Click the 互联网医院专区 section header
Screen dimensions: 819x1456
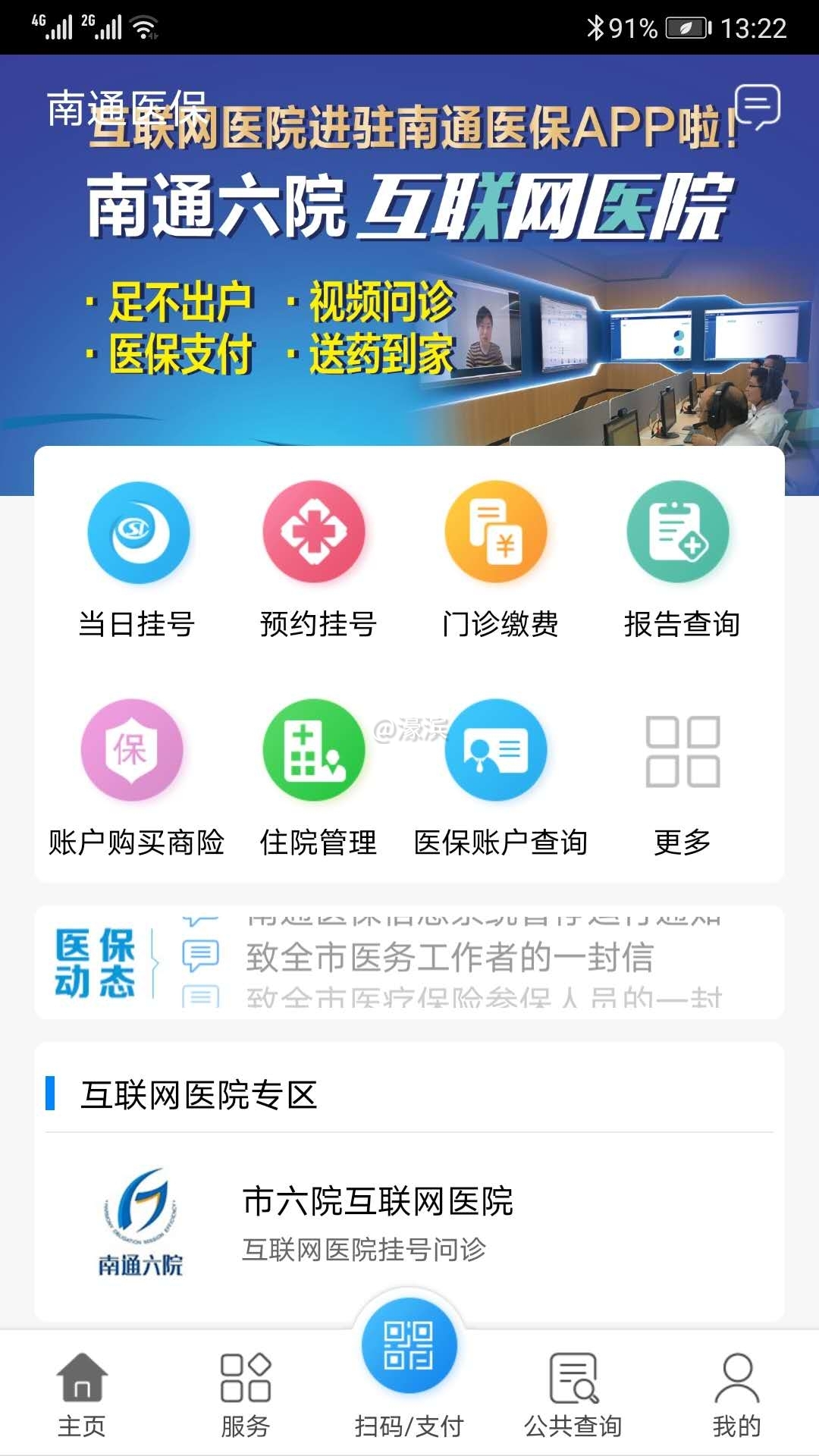tap(199, 1090)
